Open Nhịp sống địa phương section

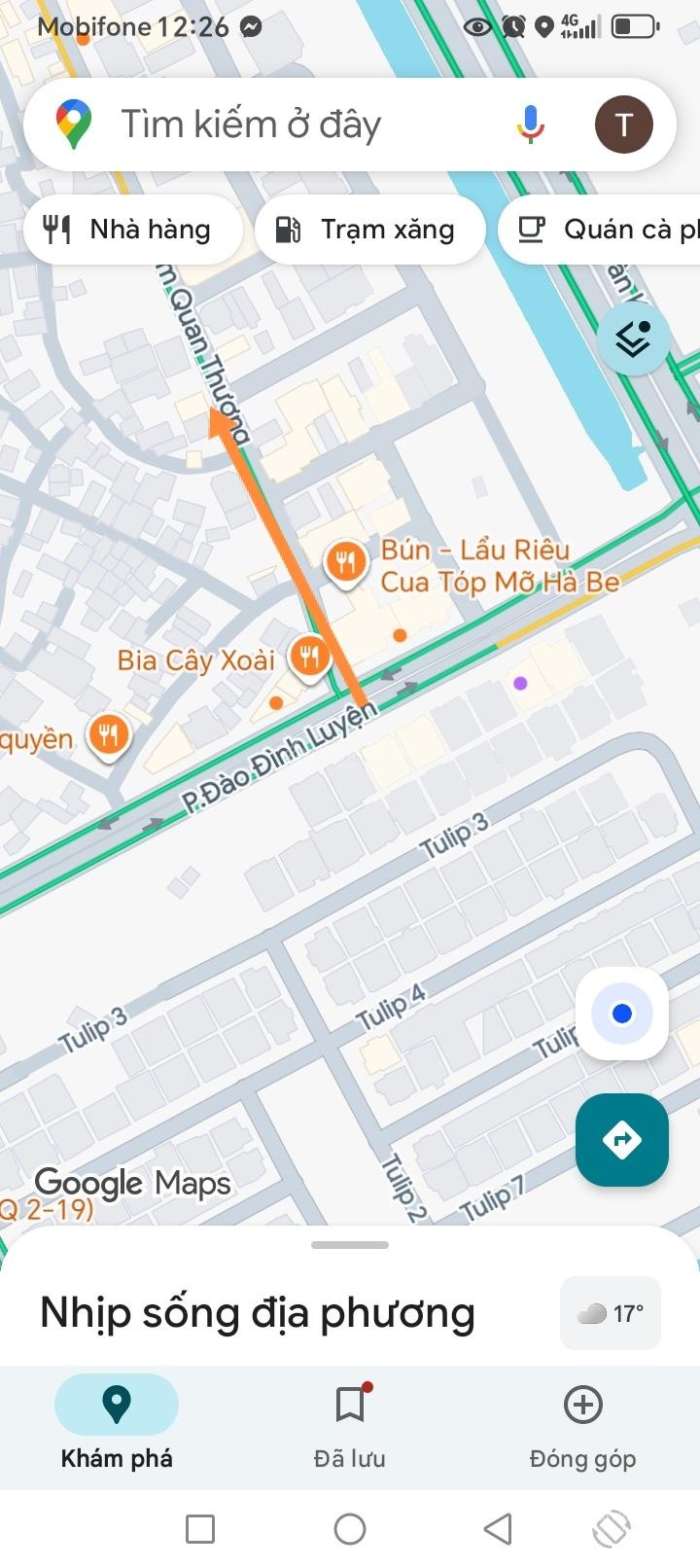click(x=255, y=1312)
